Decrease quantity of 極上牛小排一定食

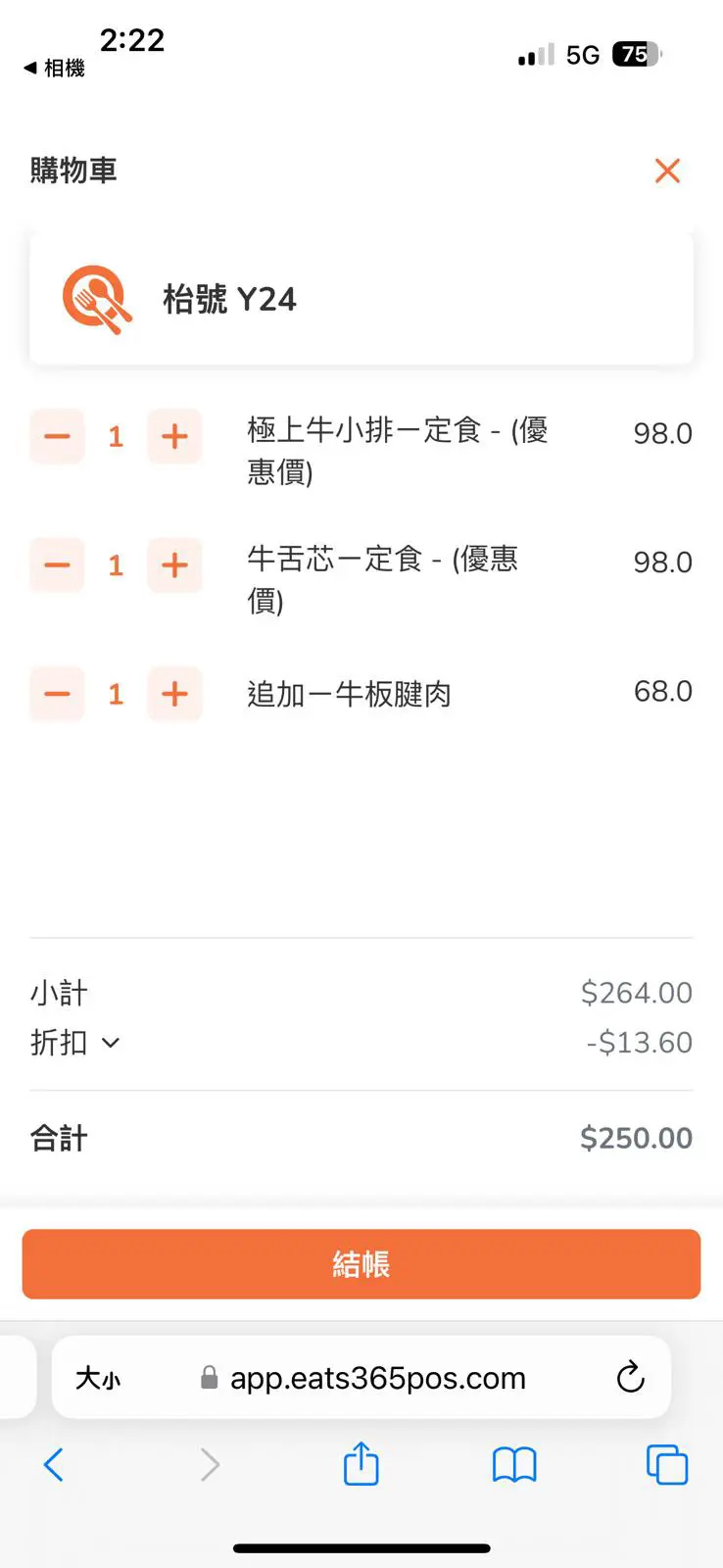(x=57, y=436)
